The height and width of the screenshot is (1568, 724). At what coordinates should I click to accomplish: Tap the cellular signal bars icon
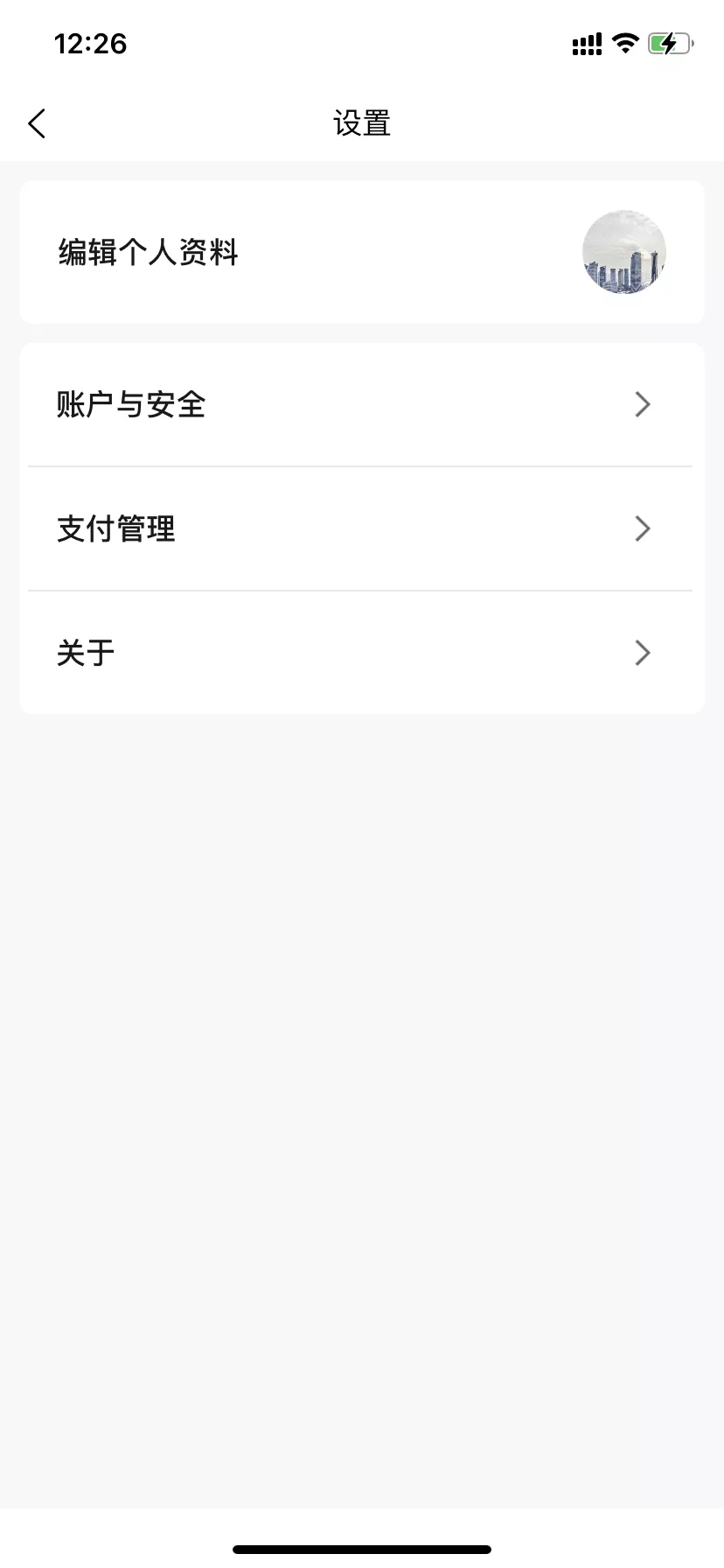click(586, 43)
